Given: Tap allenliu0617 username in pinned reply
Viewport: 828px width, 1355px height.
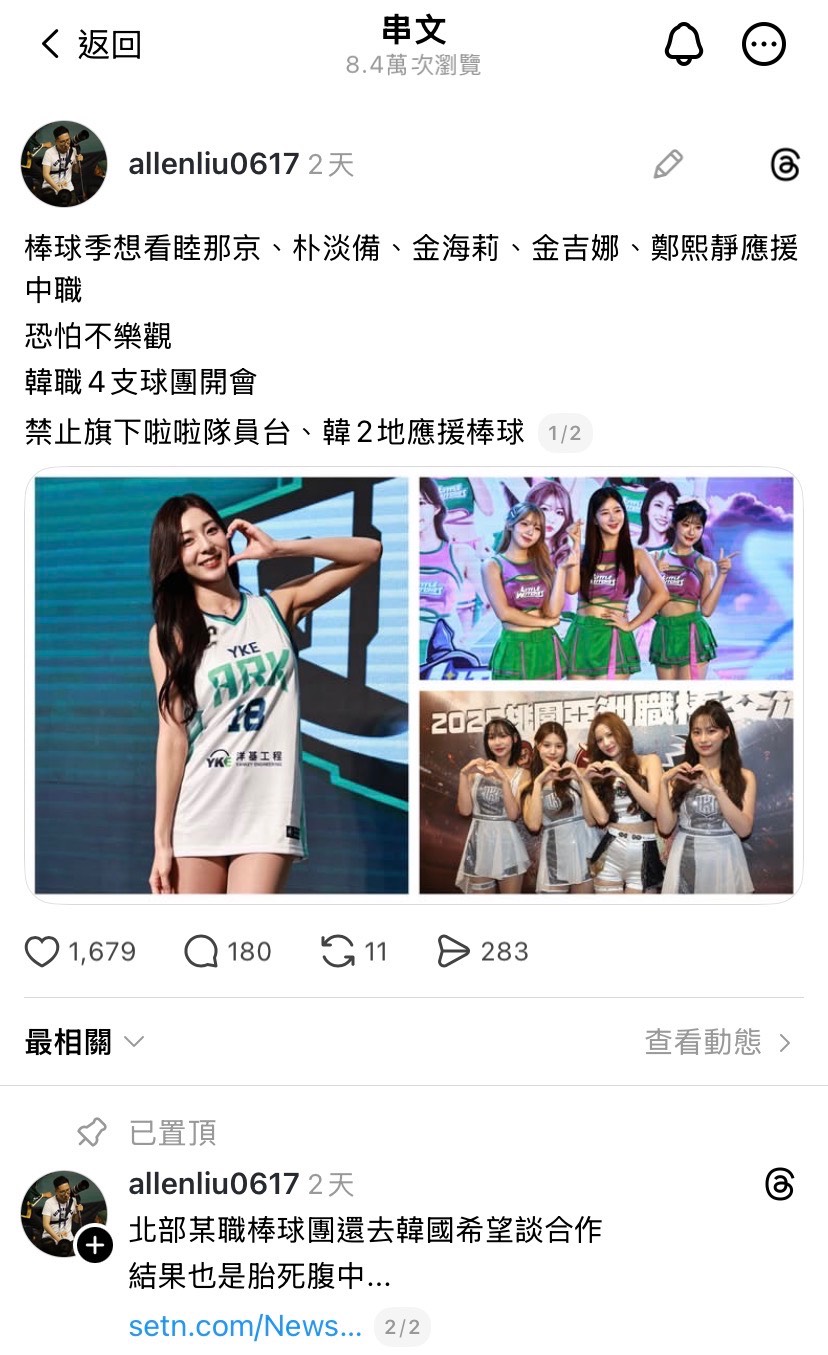Looking at the screenshot, I should (x=213, y=1184).
